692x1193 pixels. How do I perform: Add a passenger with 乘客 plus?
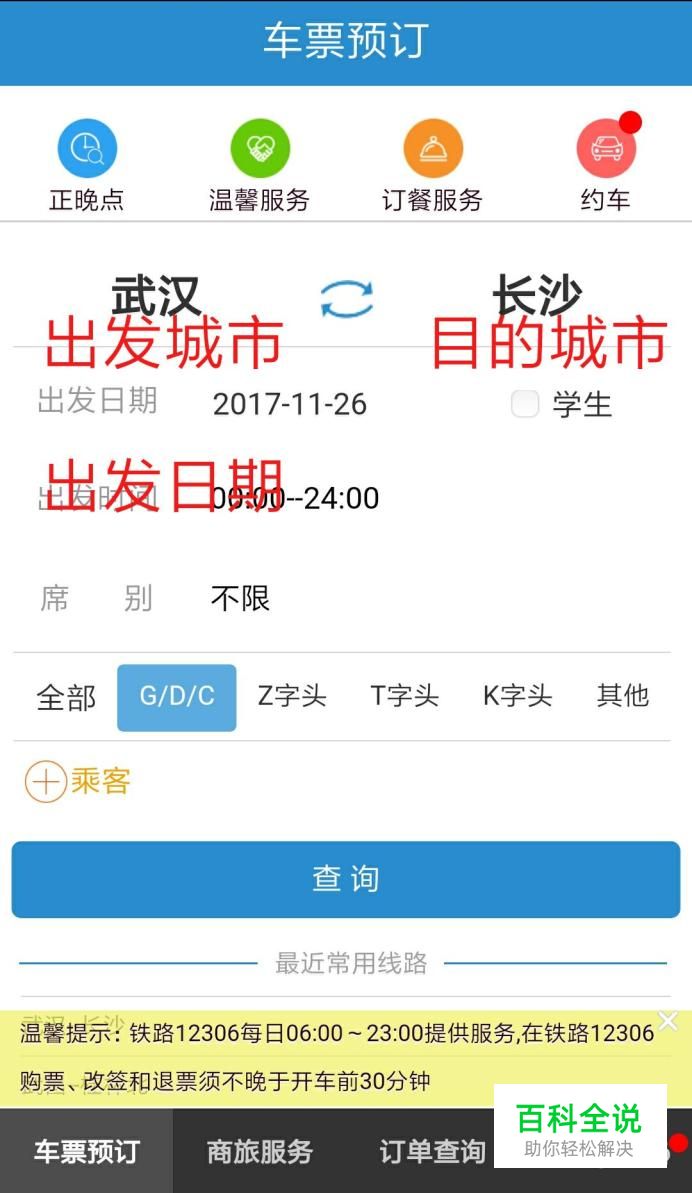[x=78, y=781]
